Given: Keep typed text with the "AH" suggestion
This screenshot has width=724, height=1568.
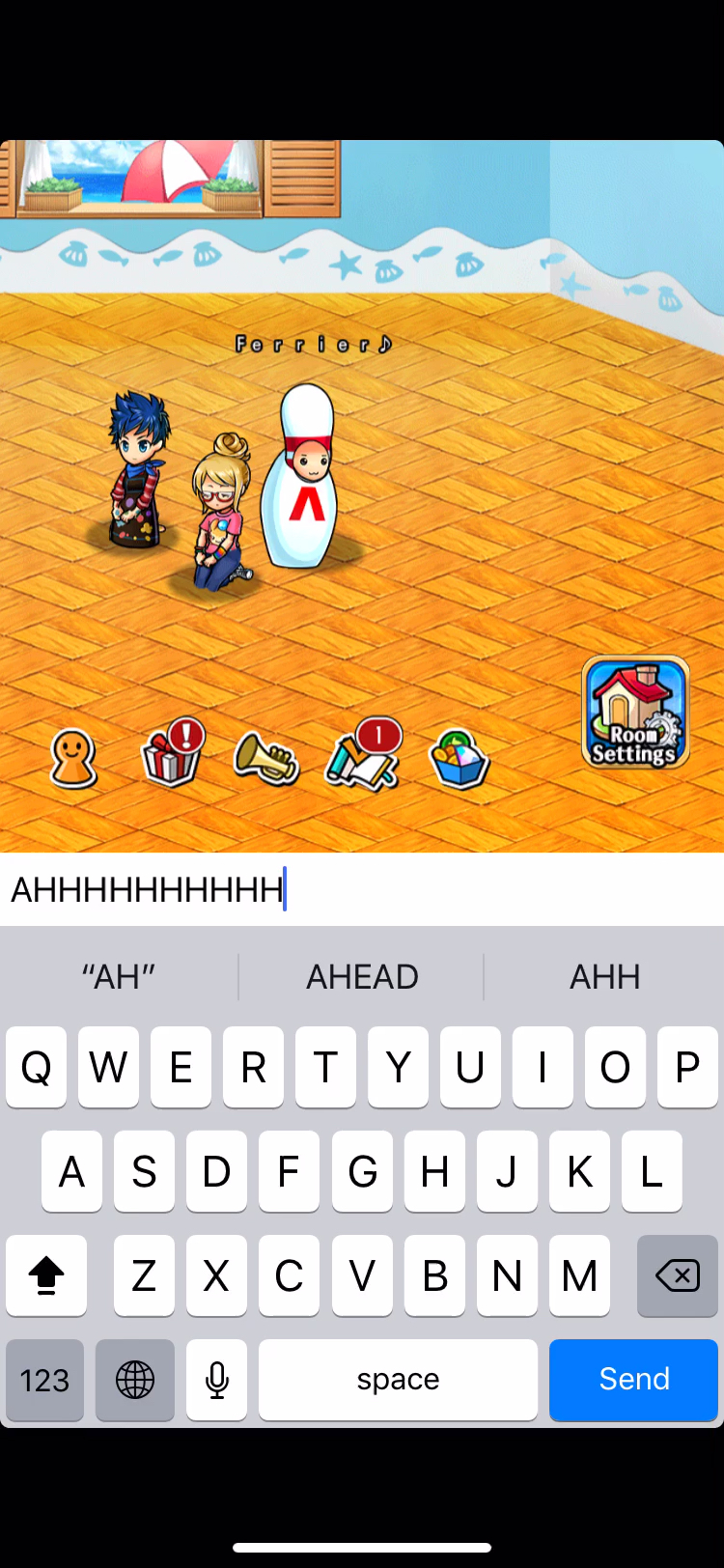Looking at the screenshot, I should click(119, 977).
